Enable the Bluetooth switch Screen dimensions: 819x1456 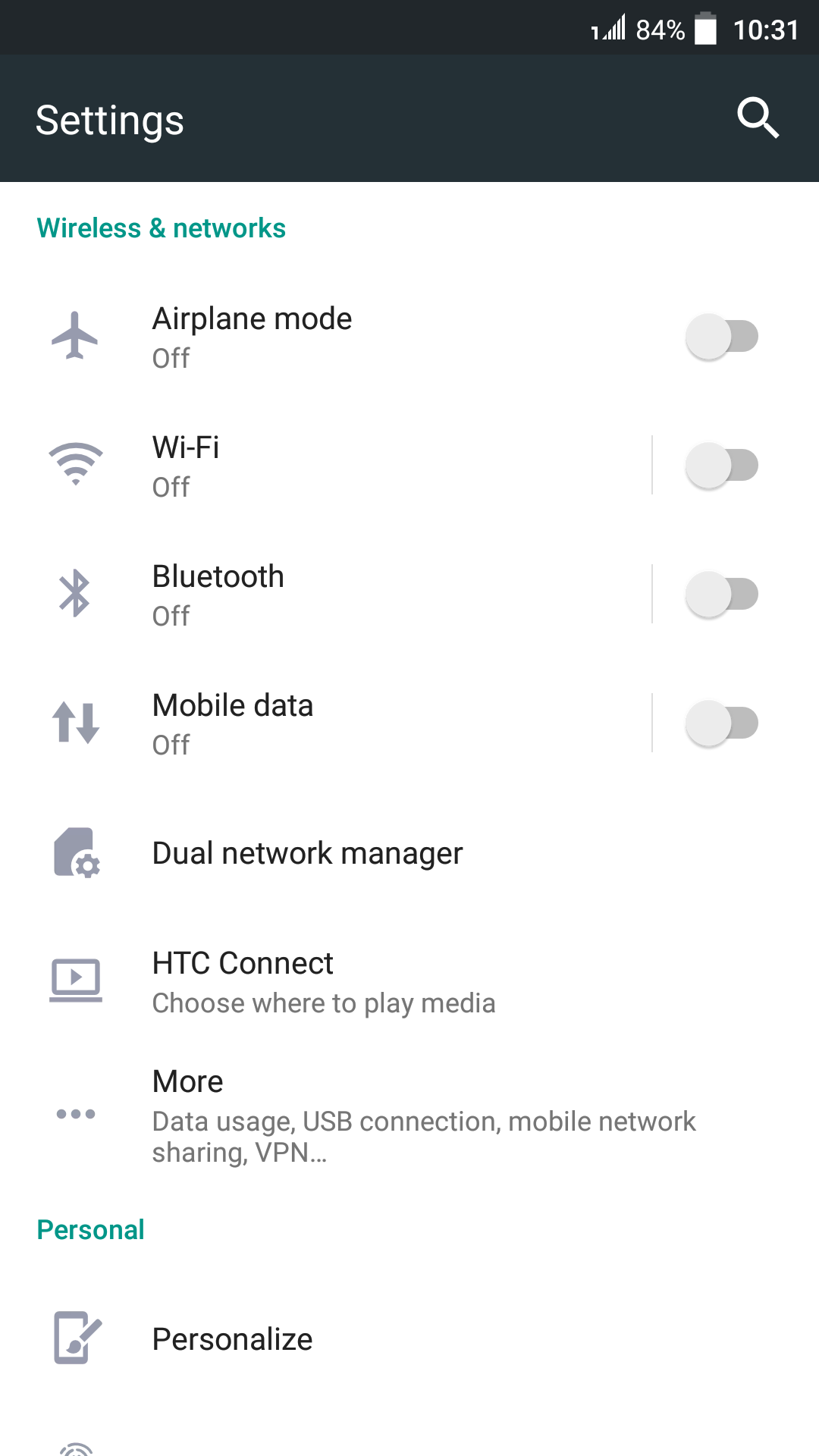pyautogui.click(x=722, y=595)
